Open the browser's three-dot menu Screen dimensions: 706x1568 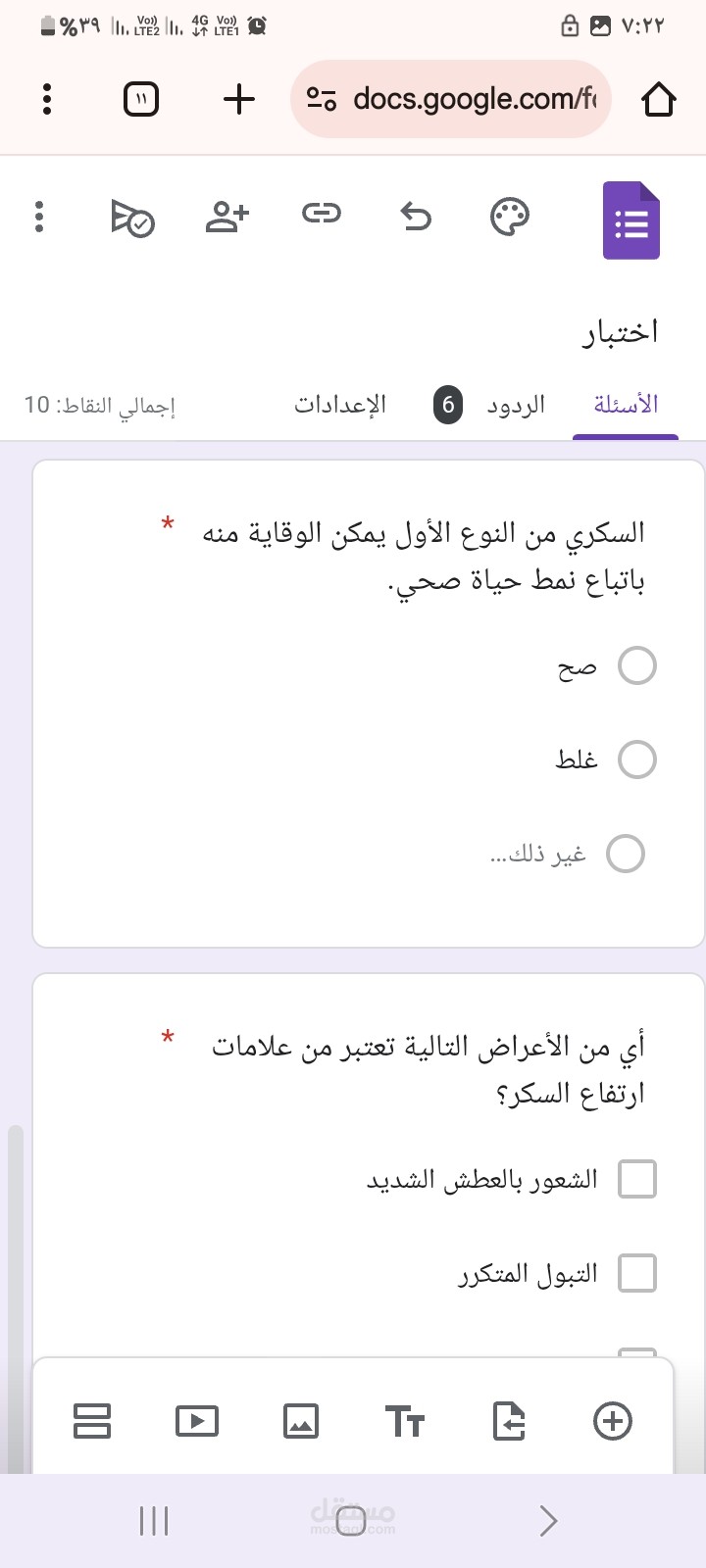coord(47,99)
